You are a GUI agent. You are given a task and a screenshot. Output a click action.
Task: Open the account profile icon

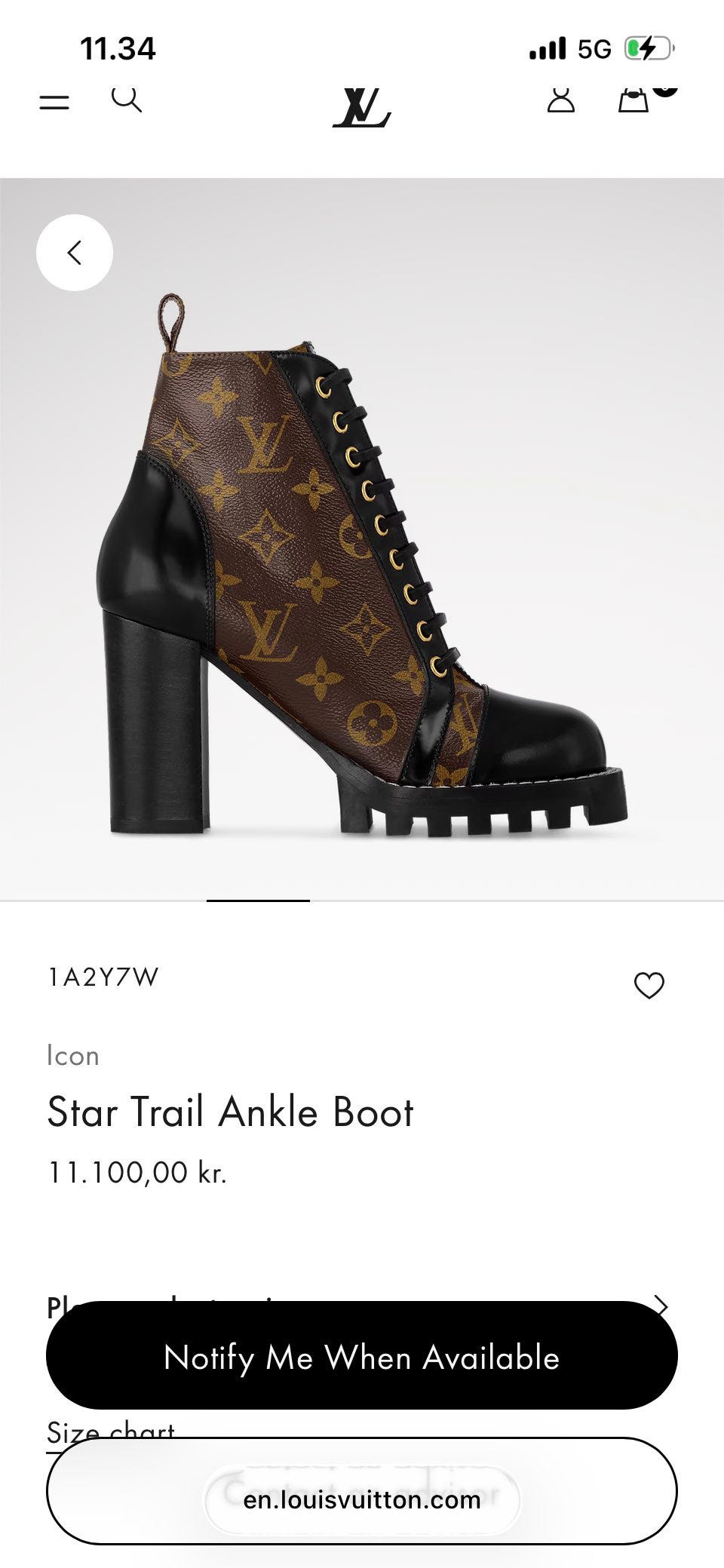(560, 100)
